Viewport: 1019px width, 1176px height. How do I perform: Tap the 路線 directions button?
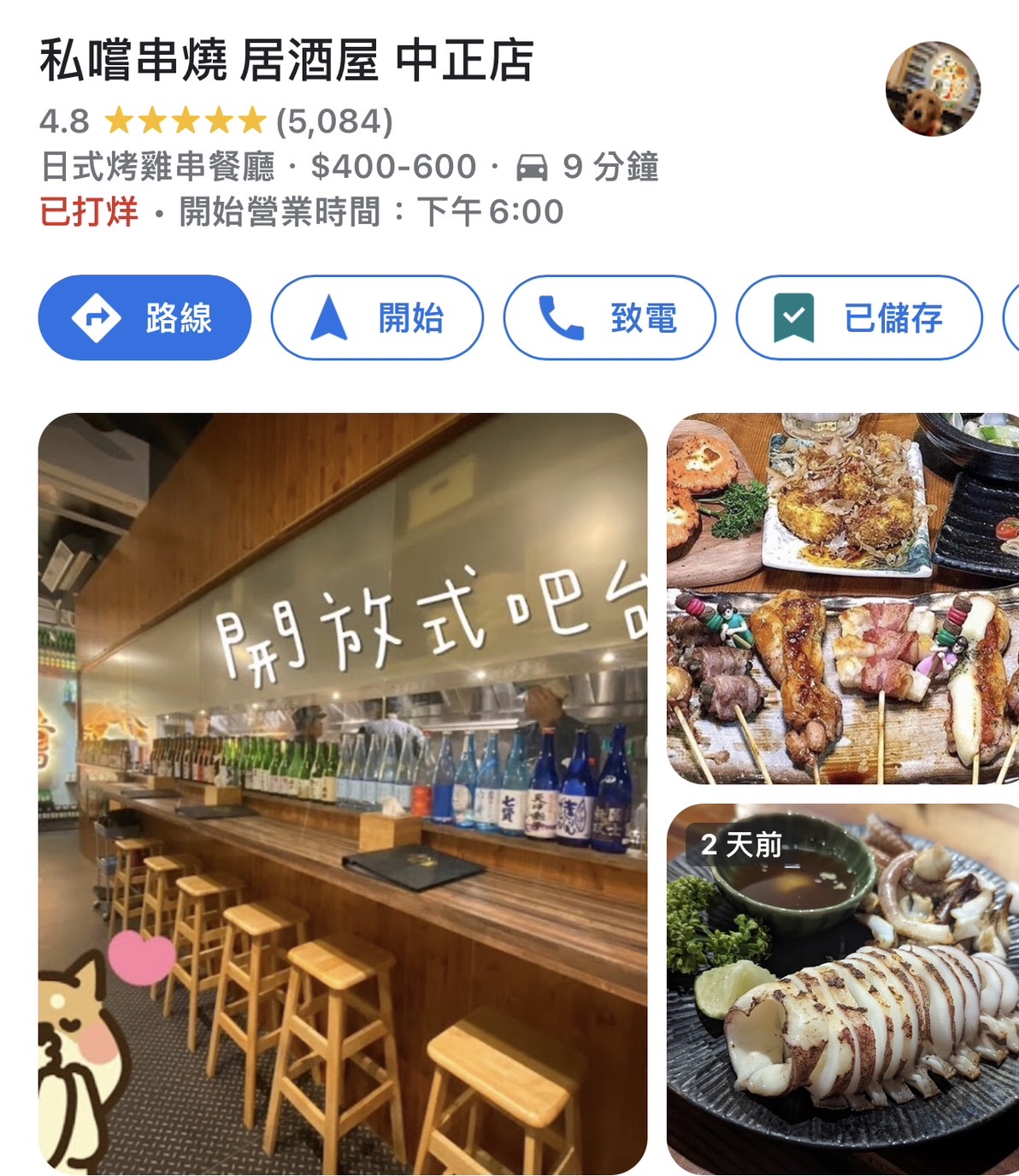coord(144,317)
